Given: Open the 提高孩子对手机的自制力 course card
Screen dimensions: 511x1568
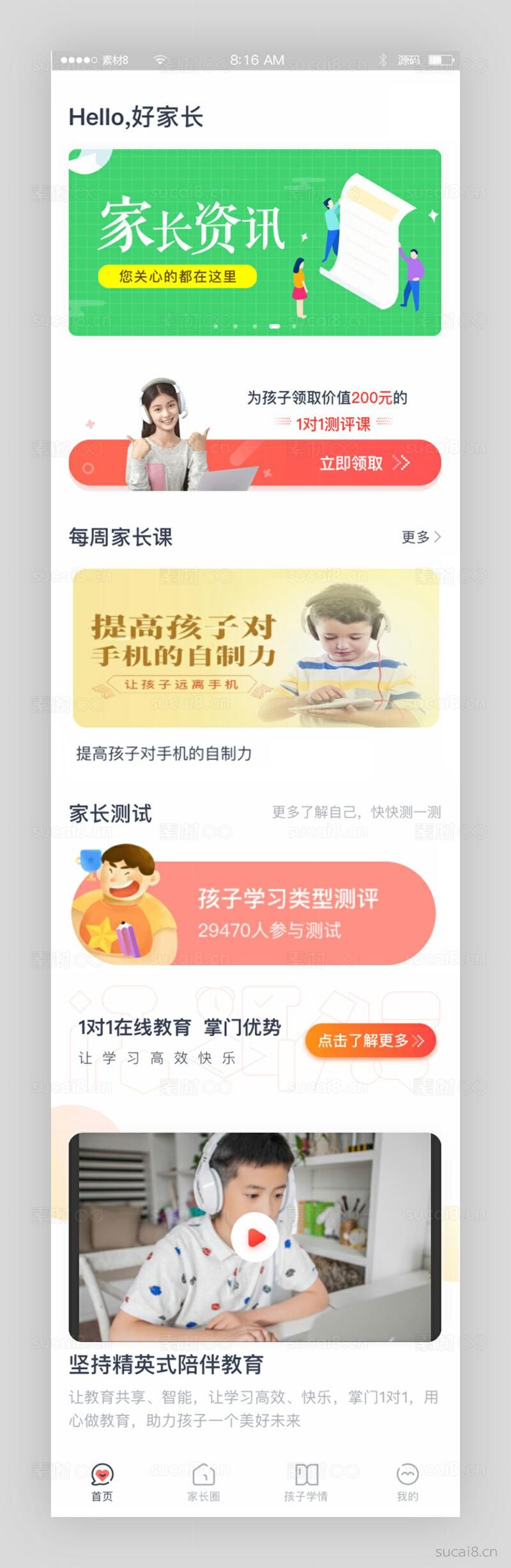Looking at the screenshot, I should click(256, 648).
